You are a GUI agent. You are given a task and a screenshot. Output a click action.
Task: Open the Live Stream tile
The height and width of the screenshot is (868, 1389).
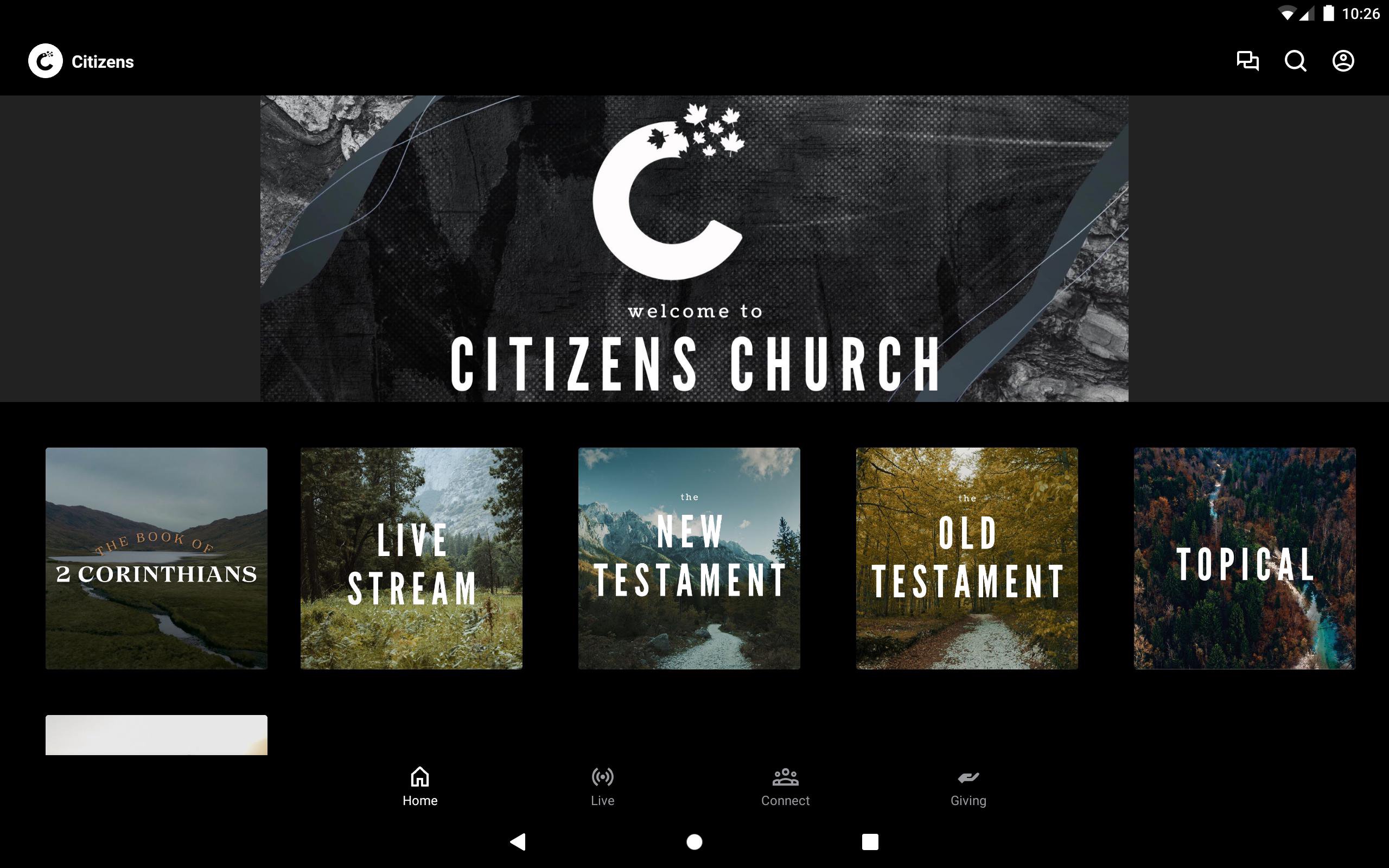point(411,558)
